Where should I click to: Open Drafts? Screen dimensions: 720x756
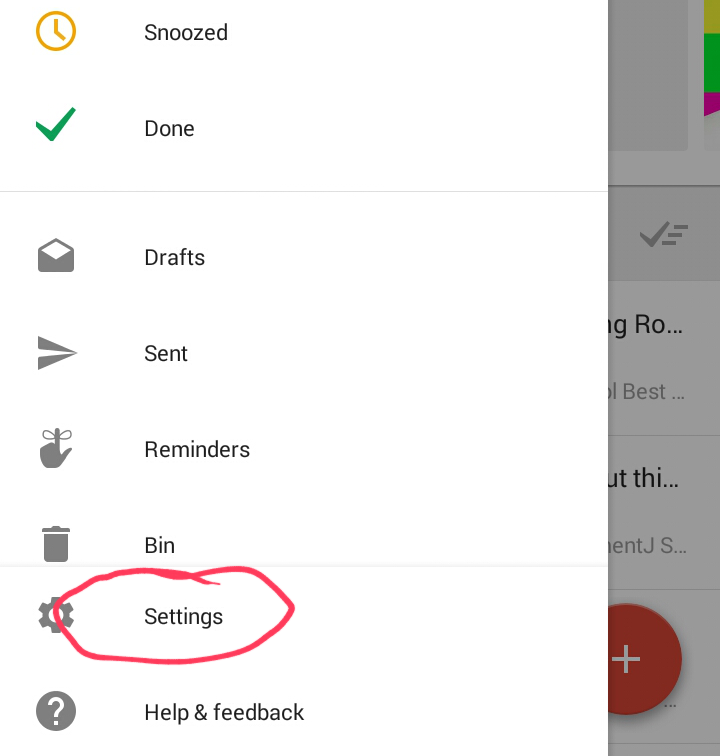point(174,258)
